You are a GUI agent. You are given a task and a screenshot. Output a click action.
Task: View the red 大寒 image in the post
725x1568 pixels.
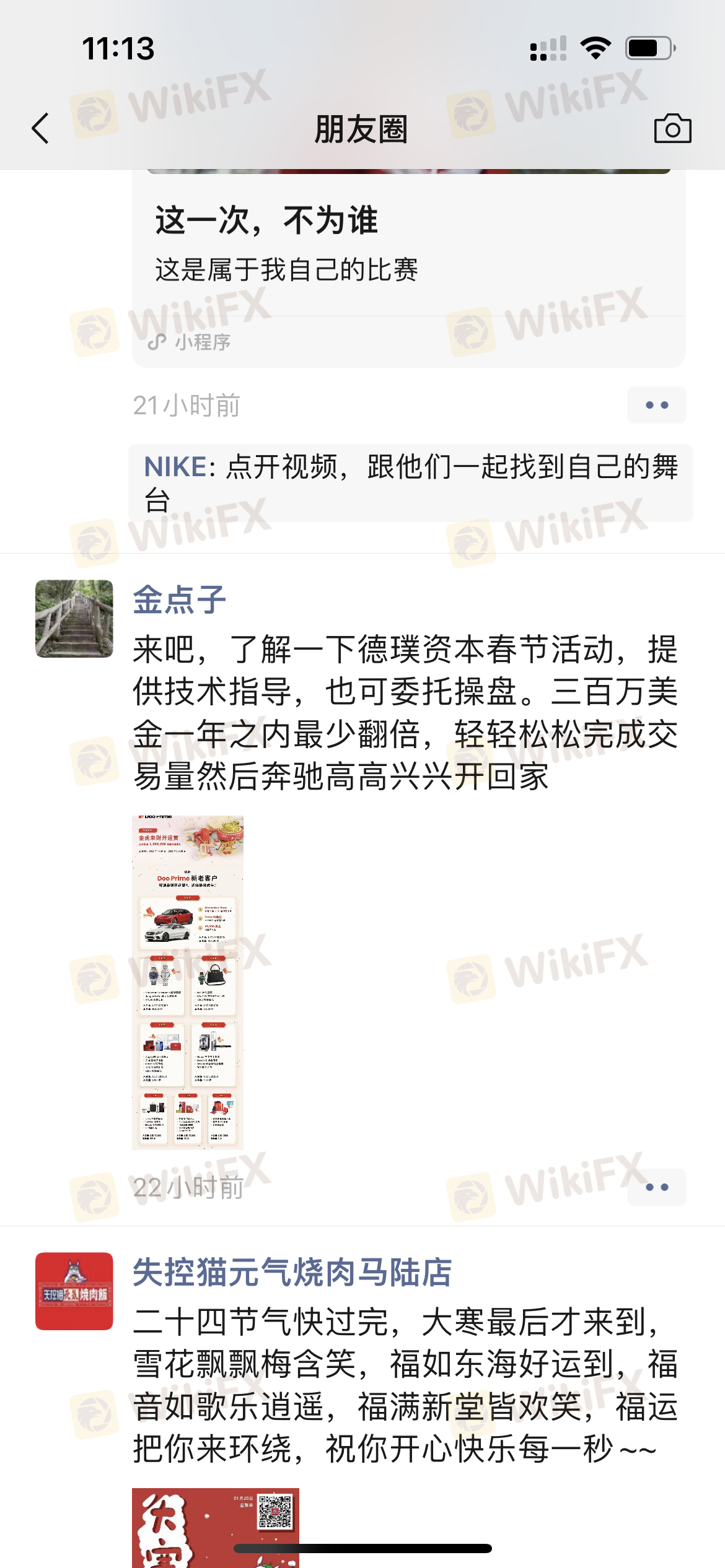[216, 1528]
